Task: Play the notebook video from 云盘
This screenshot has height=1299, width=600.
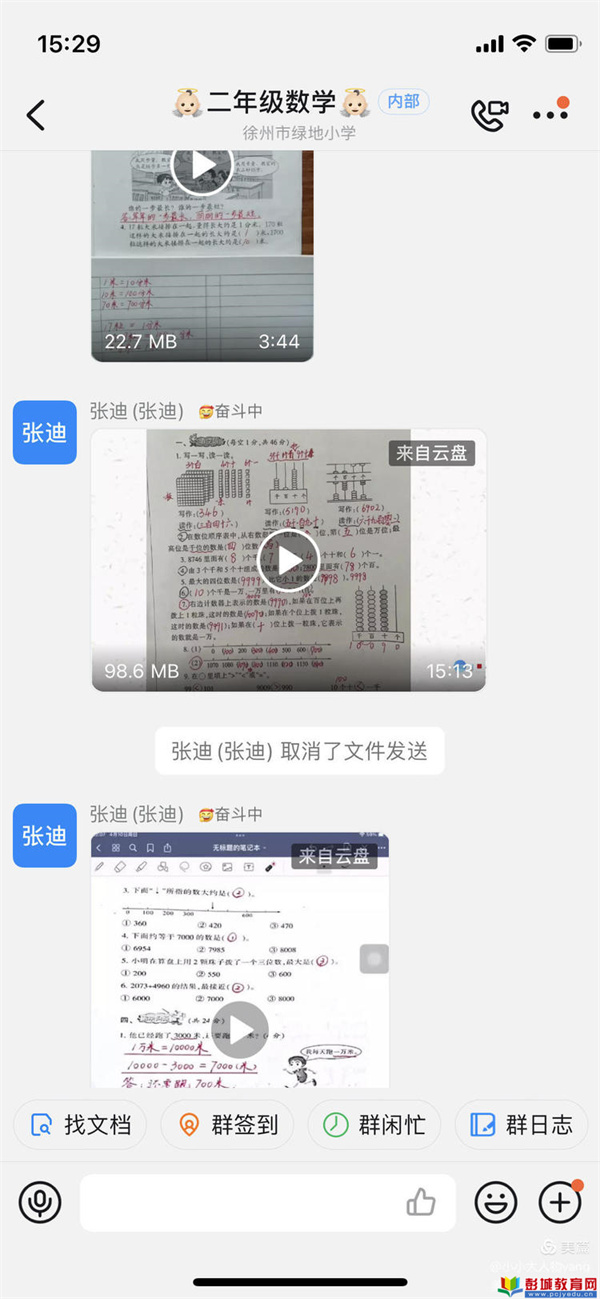Action: pos(240,1029)
